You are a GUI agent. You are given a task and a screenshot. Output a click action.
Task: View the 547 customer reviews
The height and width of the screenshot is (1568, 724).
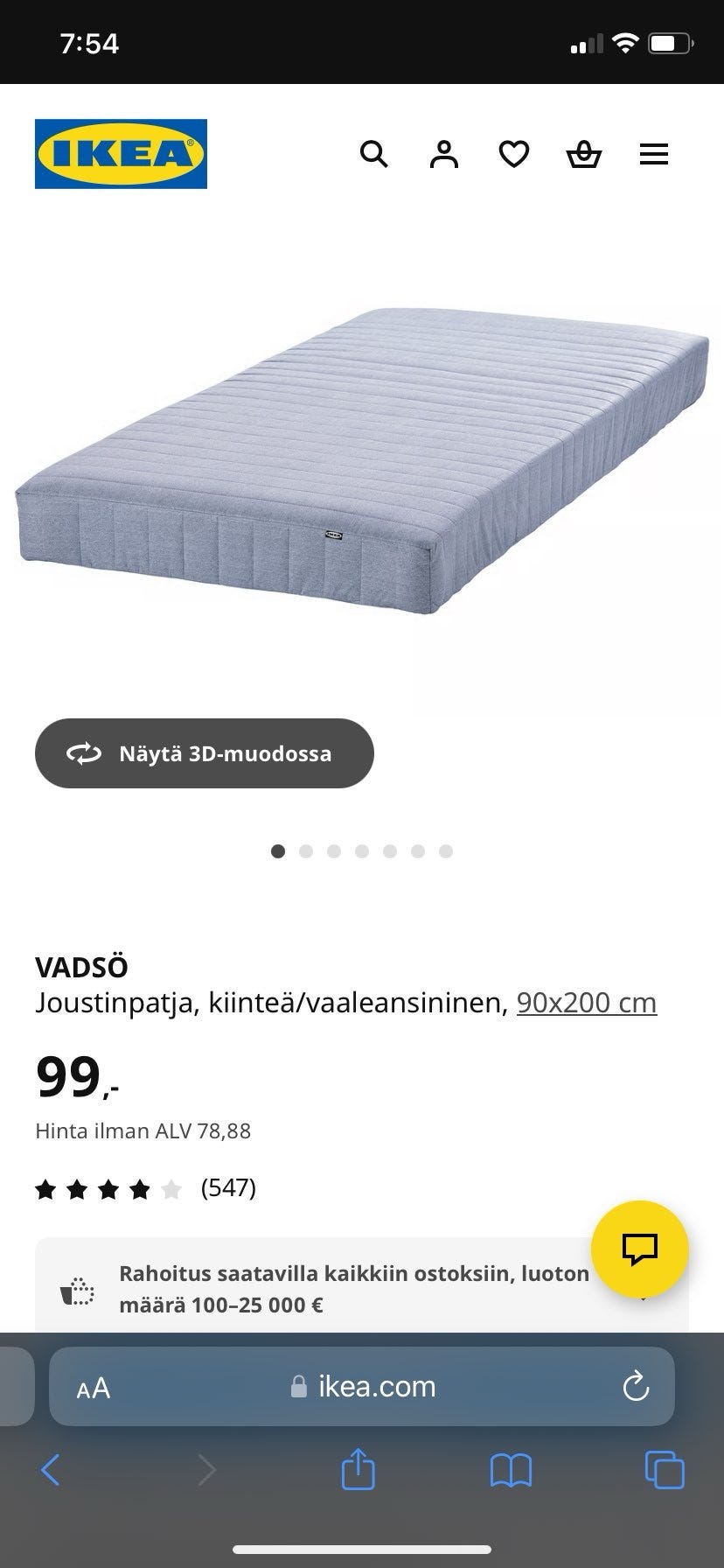coord(227,1188)
